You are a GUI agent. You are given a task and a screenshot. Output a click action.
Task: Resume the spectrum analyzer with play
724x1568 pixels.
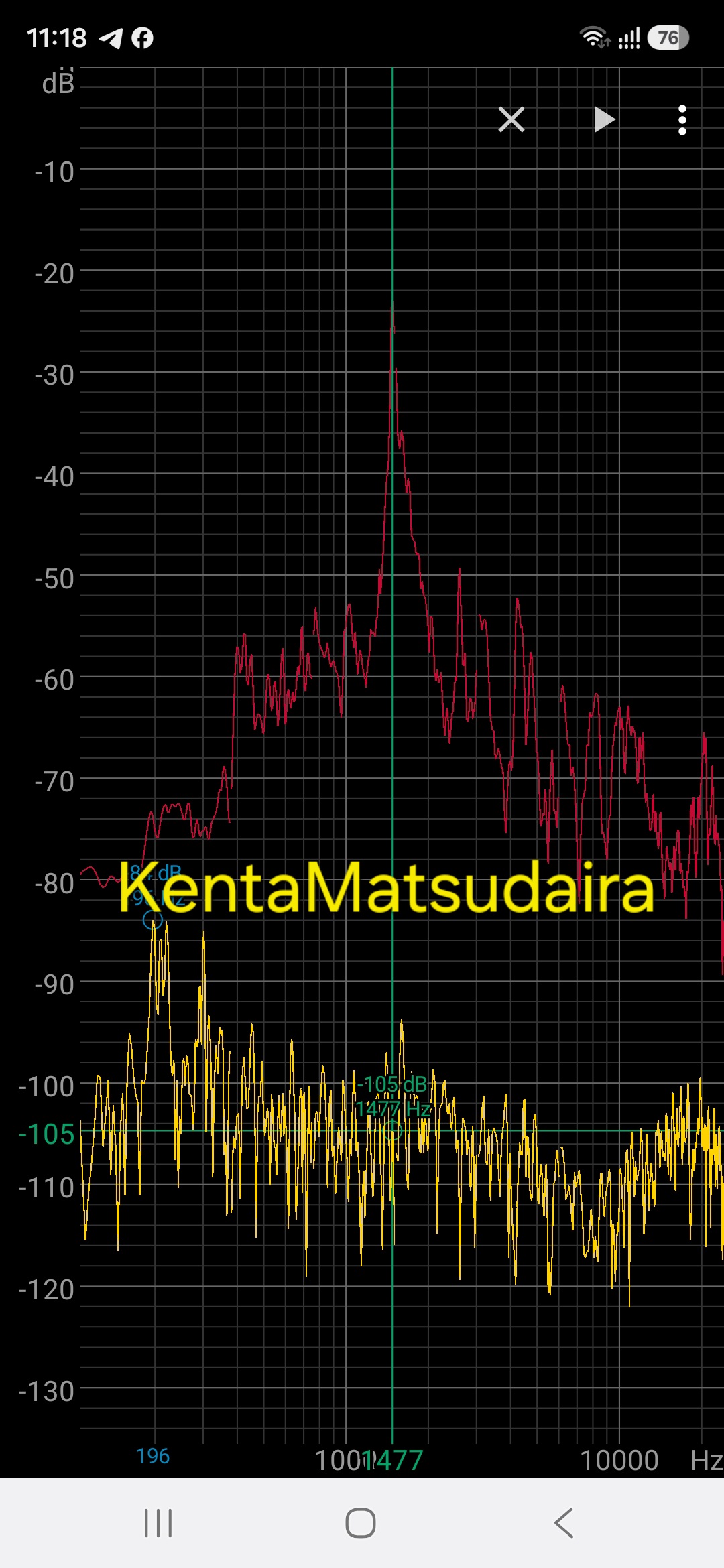pyautogui.click(x=605, y=120)
